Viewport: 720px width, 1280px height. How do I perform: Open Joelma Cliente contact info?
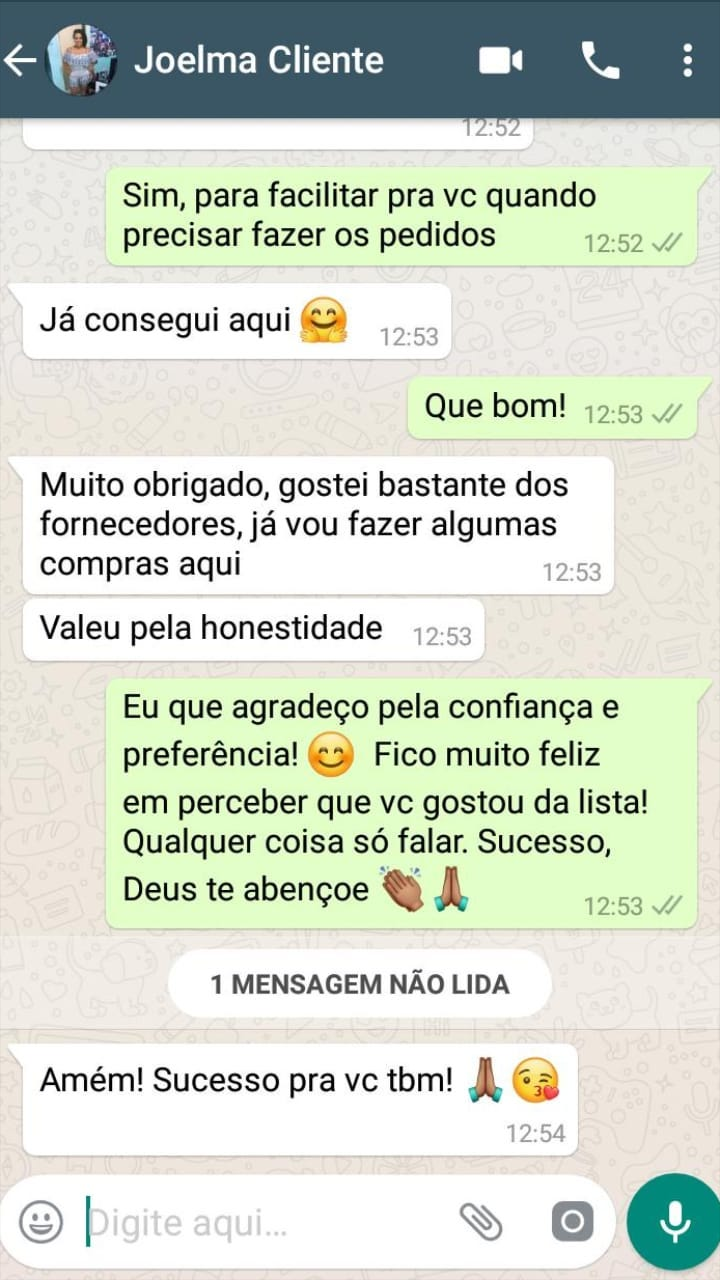[x=259, y=61]
